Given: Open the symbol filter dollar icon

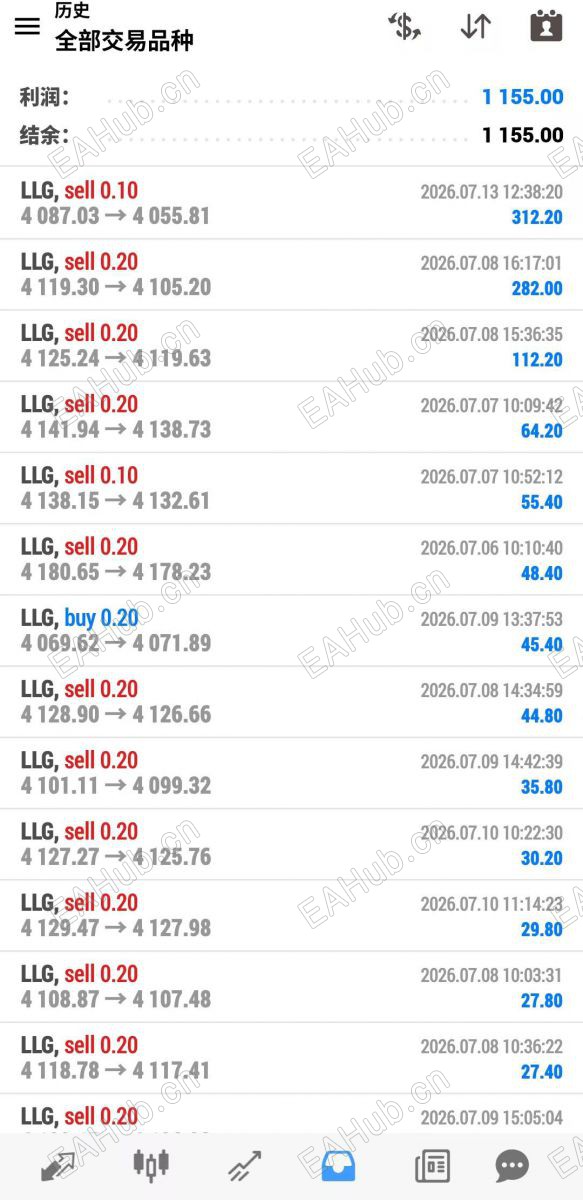Looking at the screenshot, I should pos(404,27).
